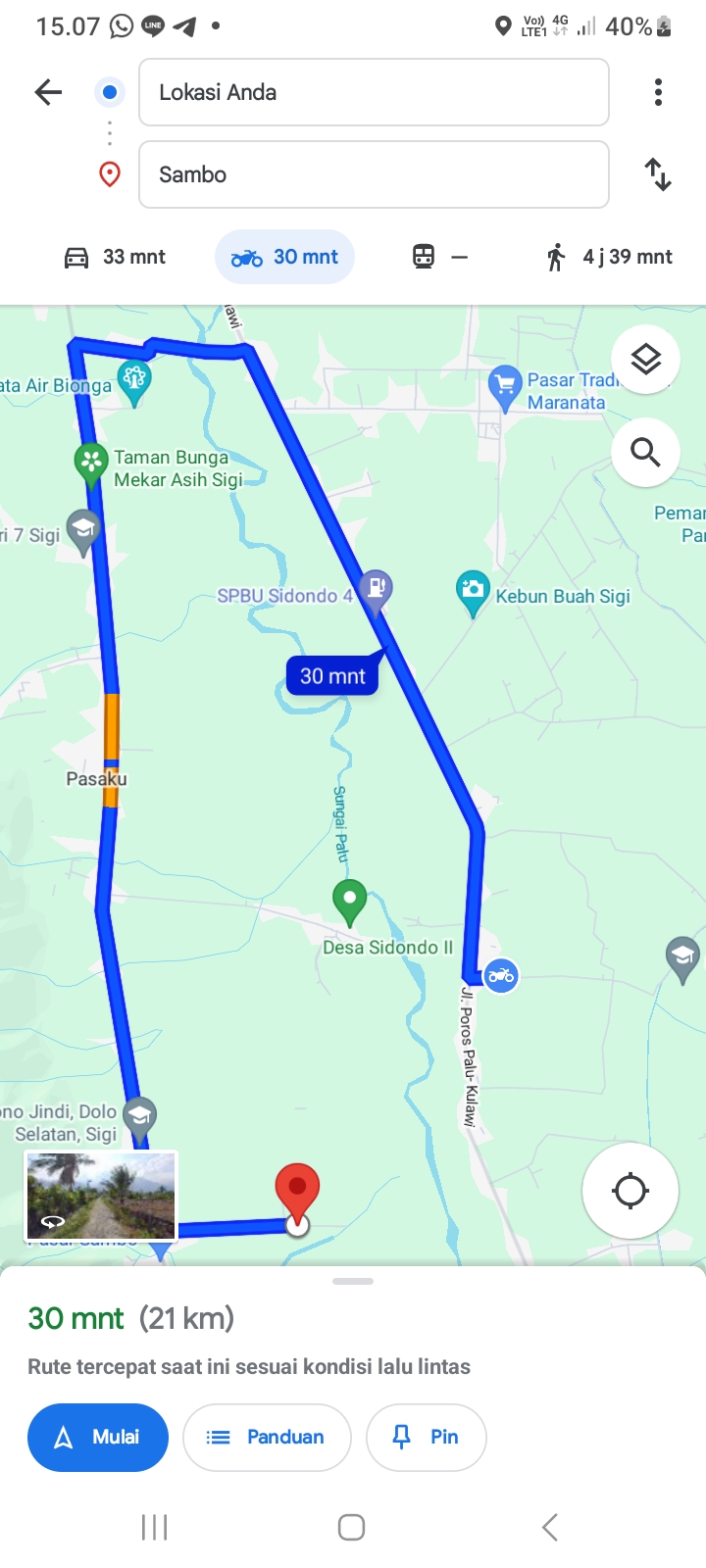Screen dimensions: 706x1568
Task: Choose the walking mode 4 j 39 mnt
Action: click(x=609, y=257)
